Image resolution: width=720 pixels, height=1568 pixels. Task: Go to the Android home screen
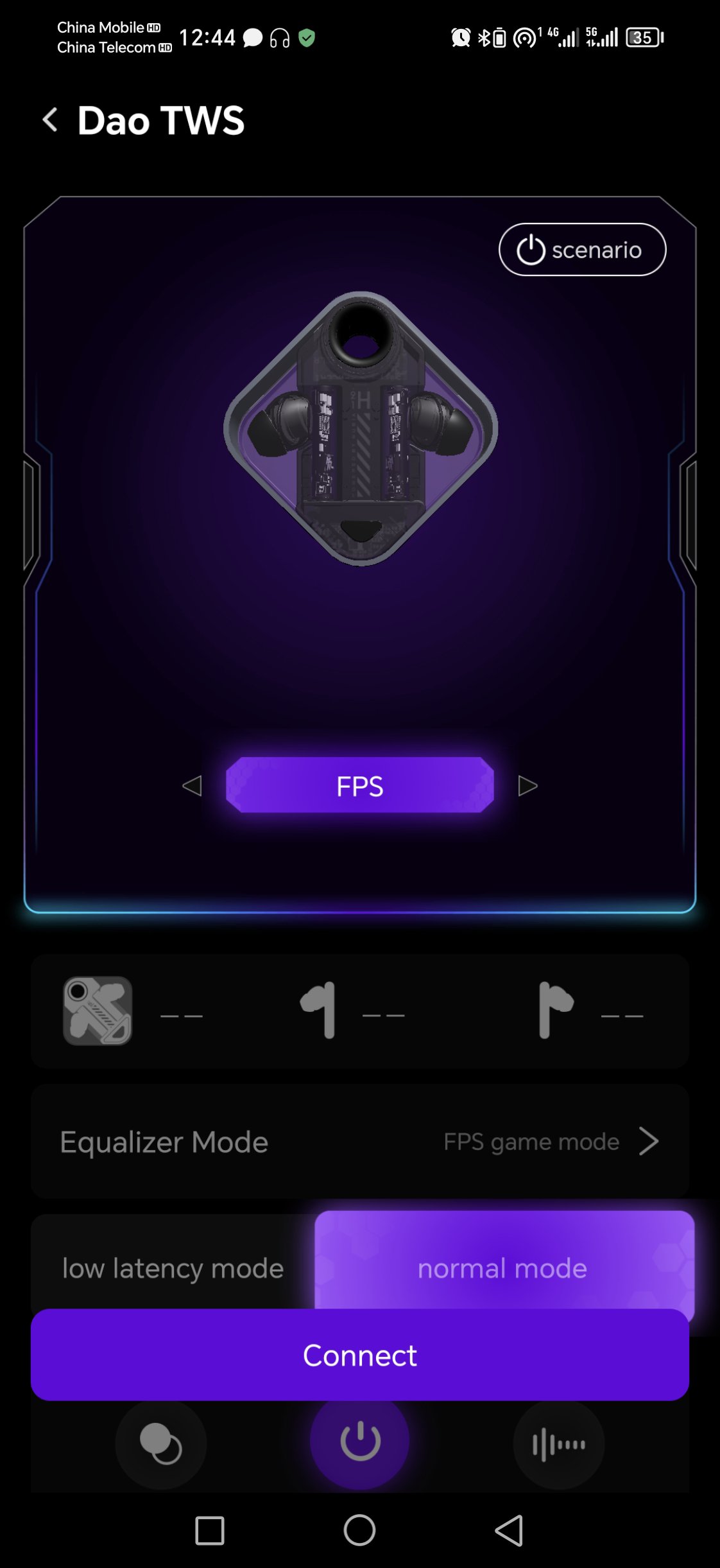(x=359, y=1530)
